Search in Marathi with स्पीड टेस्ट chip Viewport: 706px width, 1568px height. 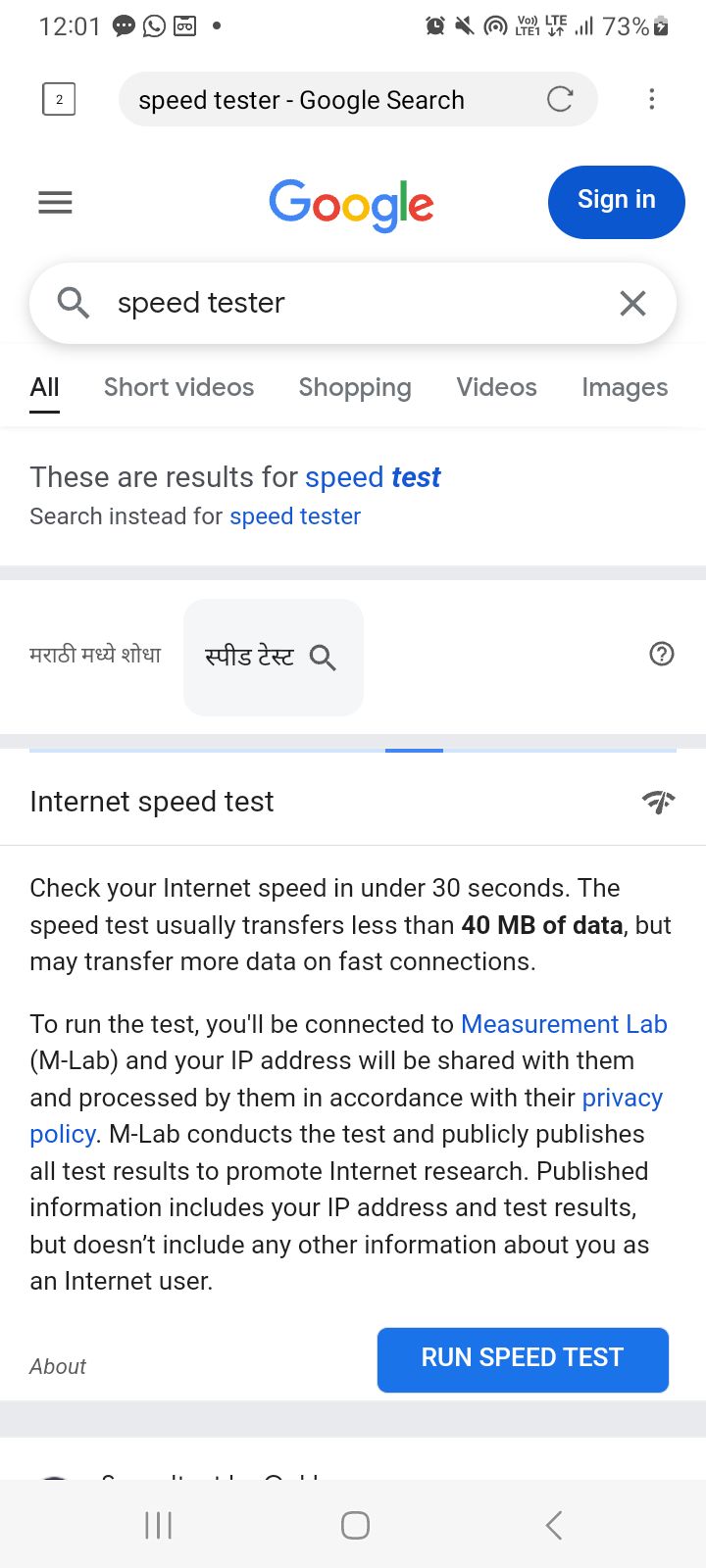274,657
